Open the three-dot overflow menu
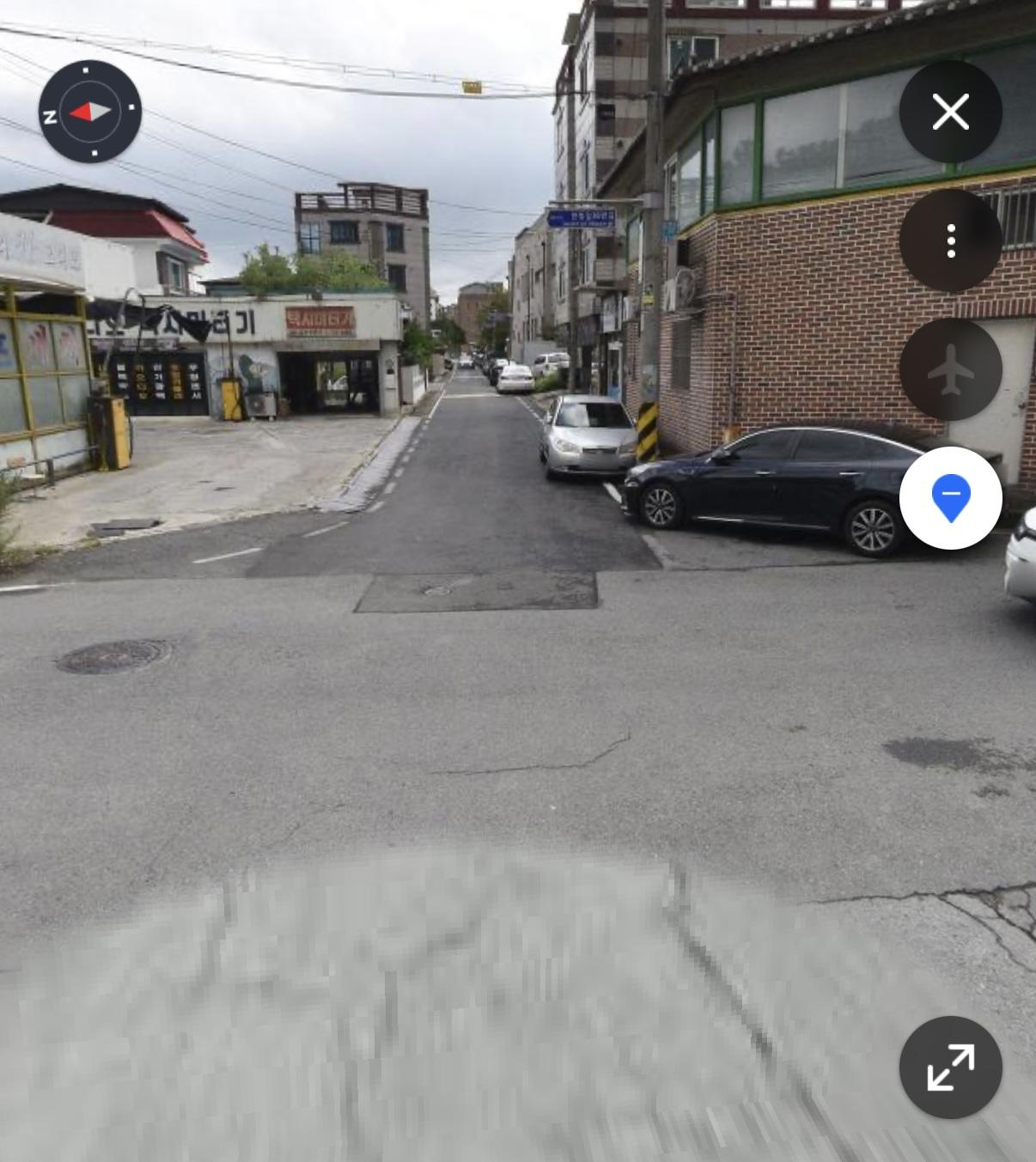Image resolution: width=1036 pixels, height=1162 pixels. tap(950, 240)
